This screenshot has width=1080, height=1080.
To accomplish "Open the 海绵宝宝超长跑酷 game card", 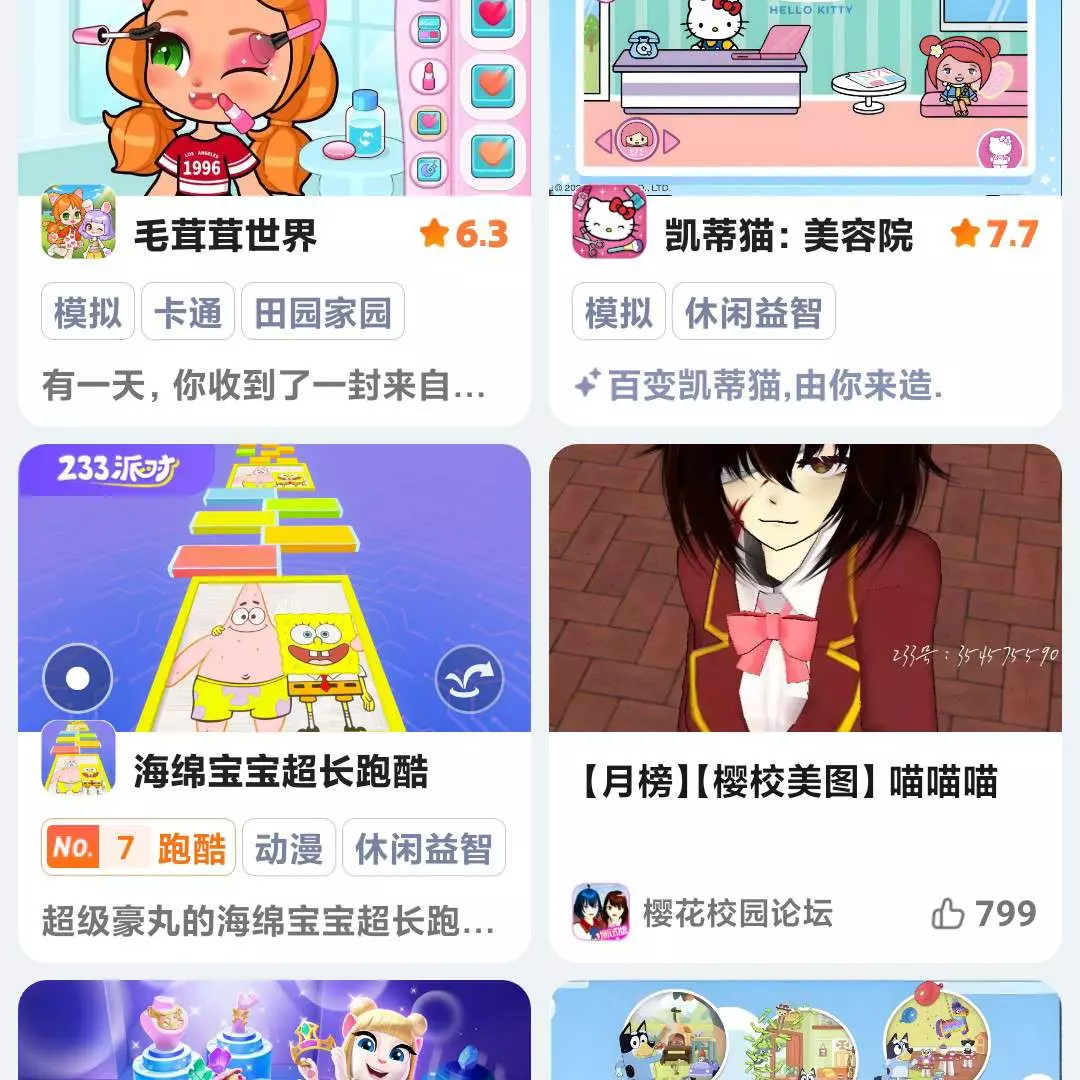I will (x=280, y=772).
